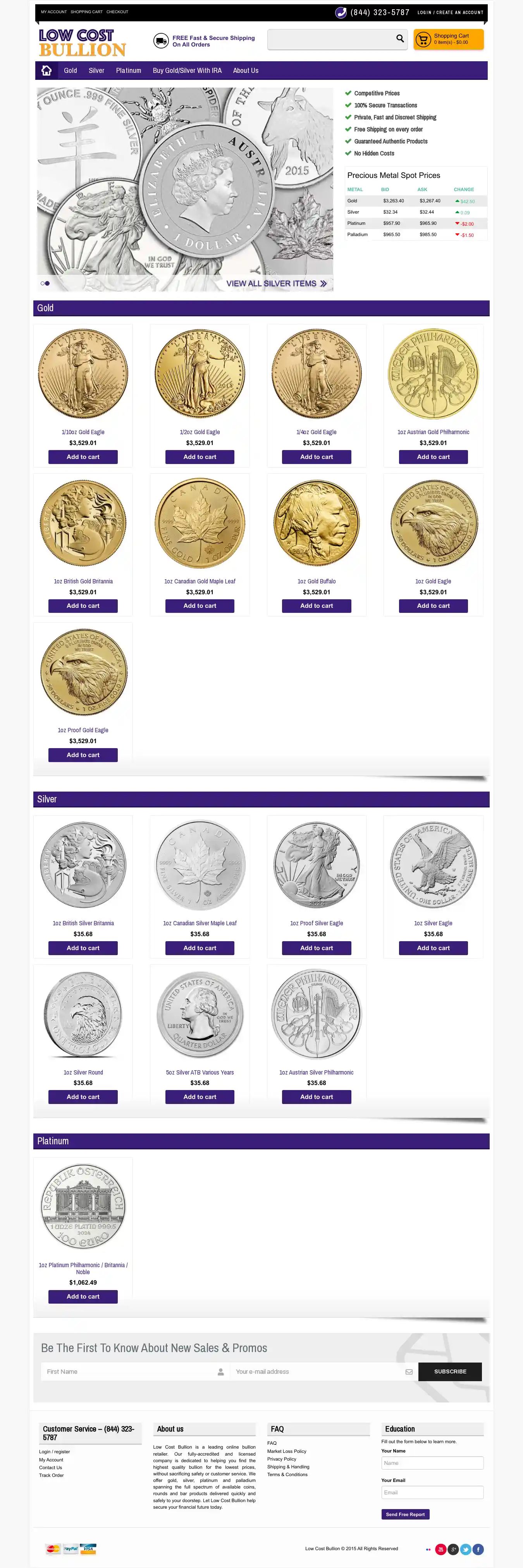Open the Track Order footer link
Screen dimensions: 523x1568
(51, 1475)
